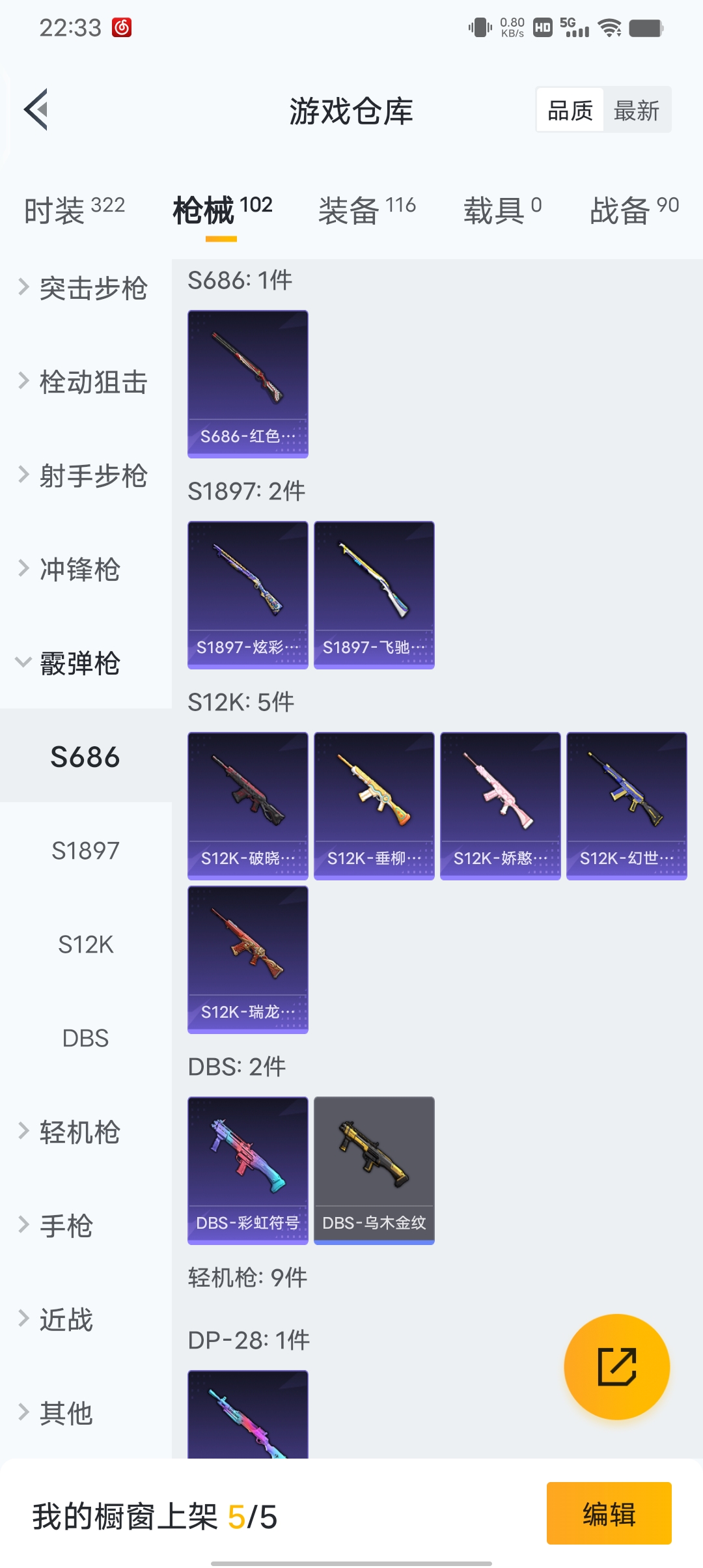Screen dimensions: 703x1568
Task: Open the DBS-彩虹符号 skin card
Action: pos(248,1170)
